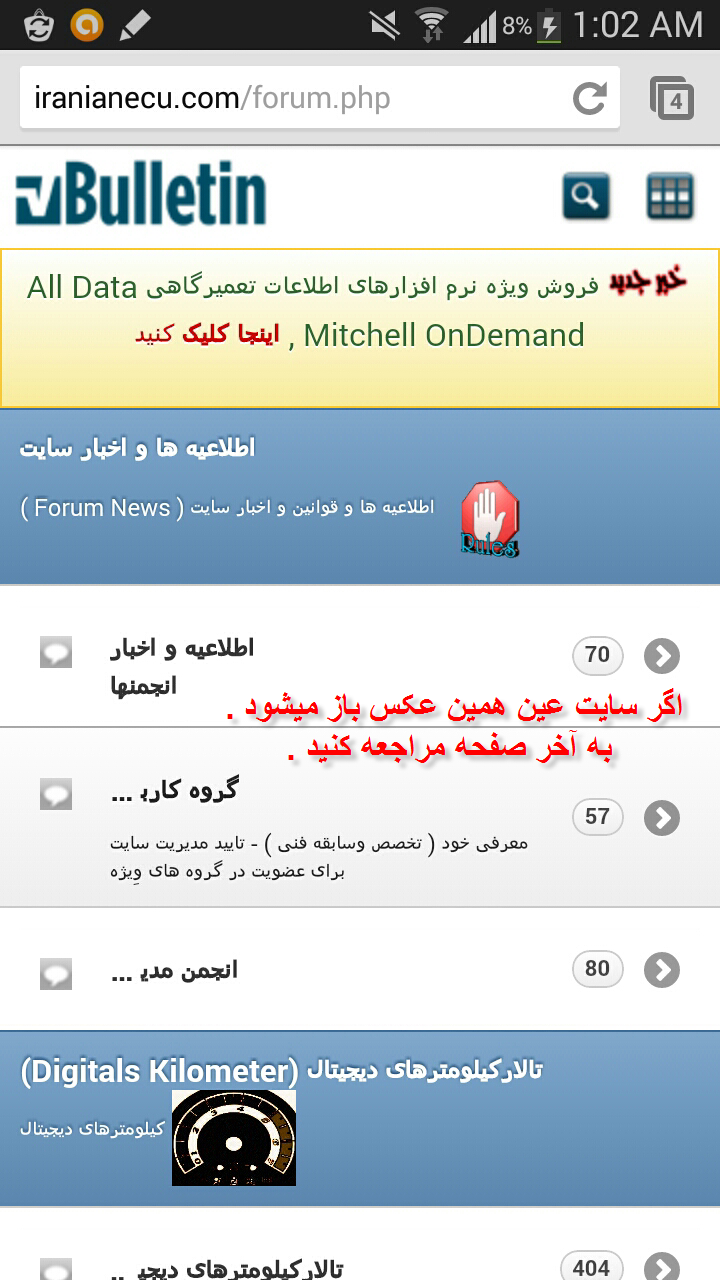
Task: Open the Digitals Kilometer category header
Action: coord(281,1071)
